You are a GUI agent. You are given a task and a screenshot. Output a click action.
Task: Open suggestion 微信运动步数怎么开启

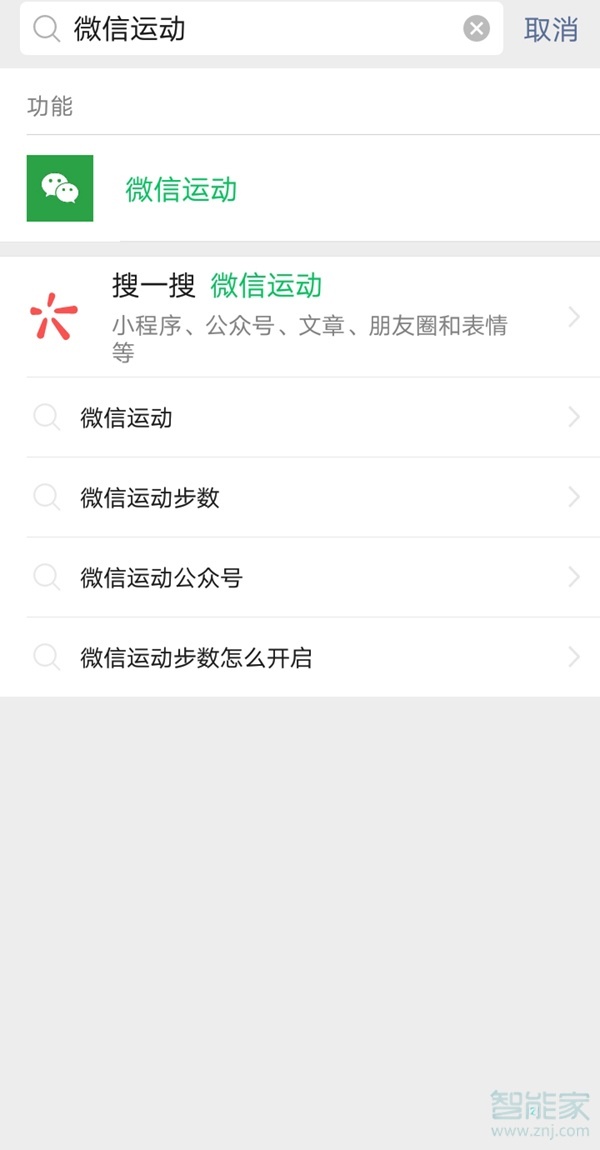click(x=300, y=658)
